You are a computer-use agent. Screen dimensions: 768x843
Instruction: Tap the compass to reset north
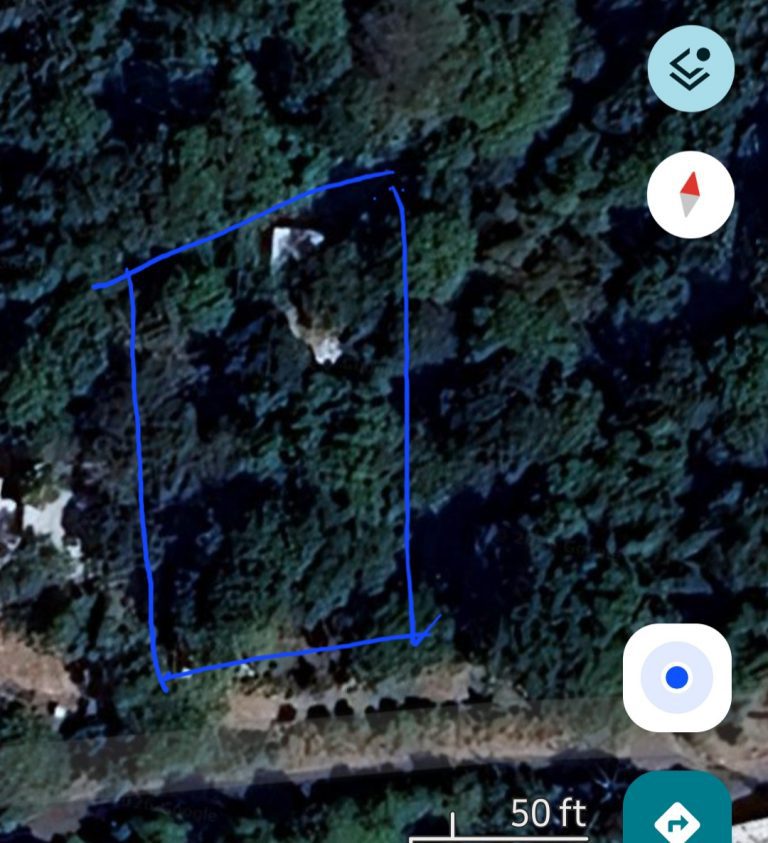coord(690,194)
